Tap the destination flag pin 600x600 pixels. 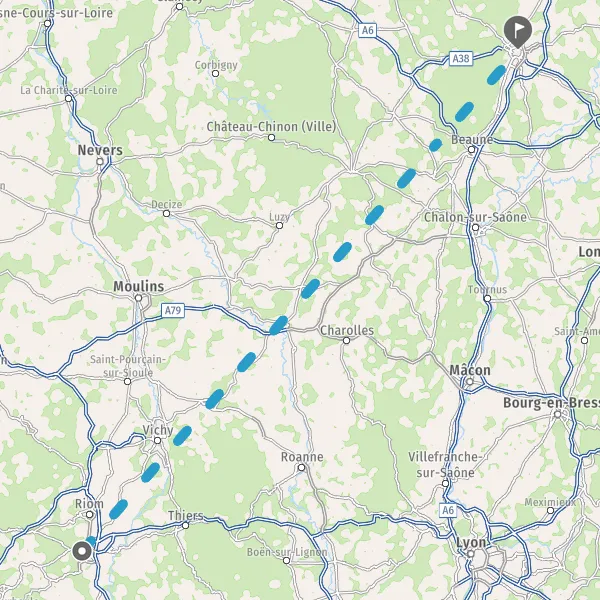(518, 32)
